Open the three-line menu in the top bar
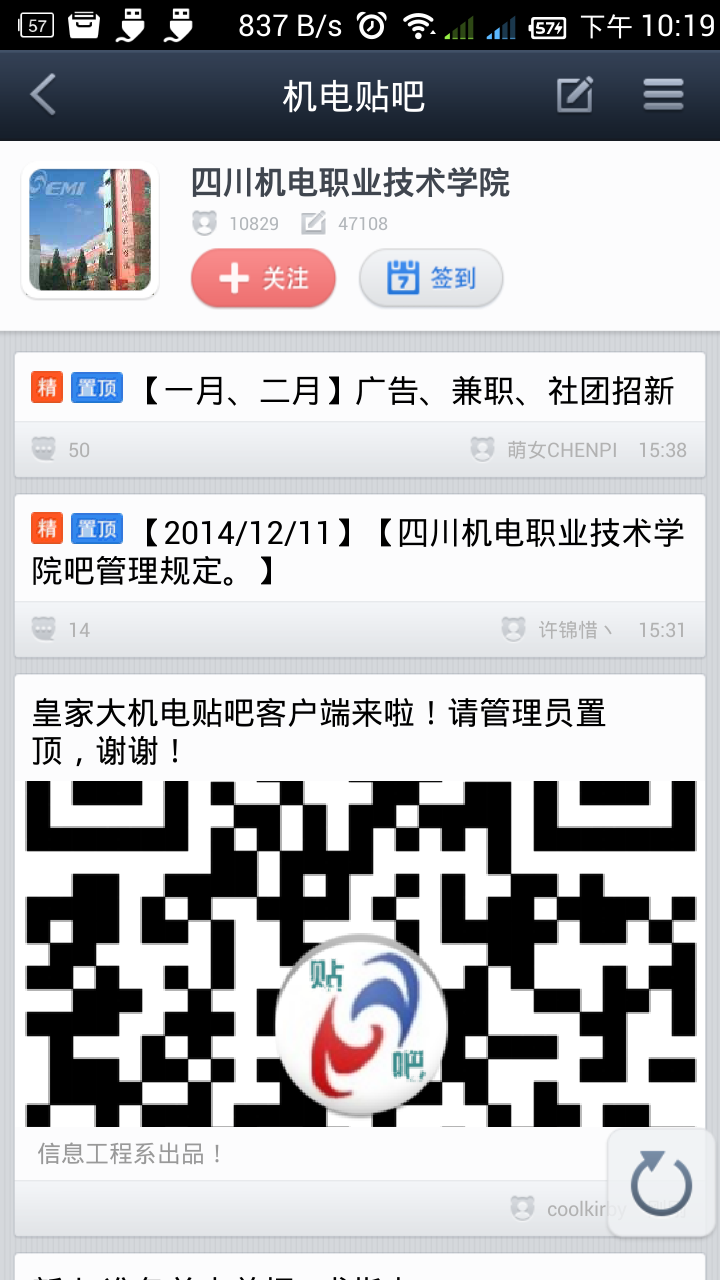This screenshot has height=1280, width=720. 663,95
